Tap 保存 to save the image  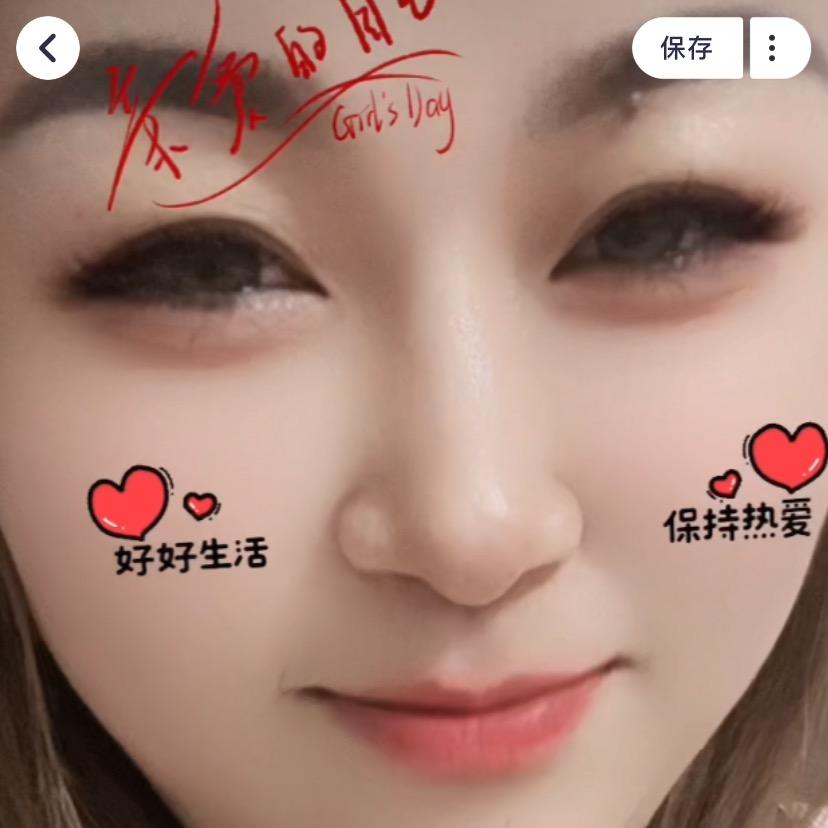click(x=687, y=48)
